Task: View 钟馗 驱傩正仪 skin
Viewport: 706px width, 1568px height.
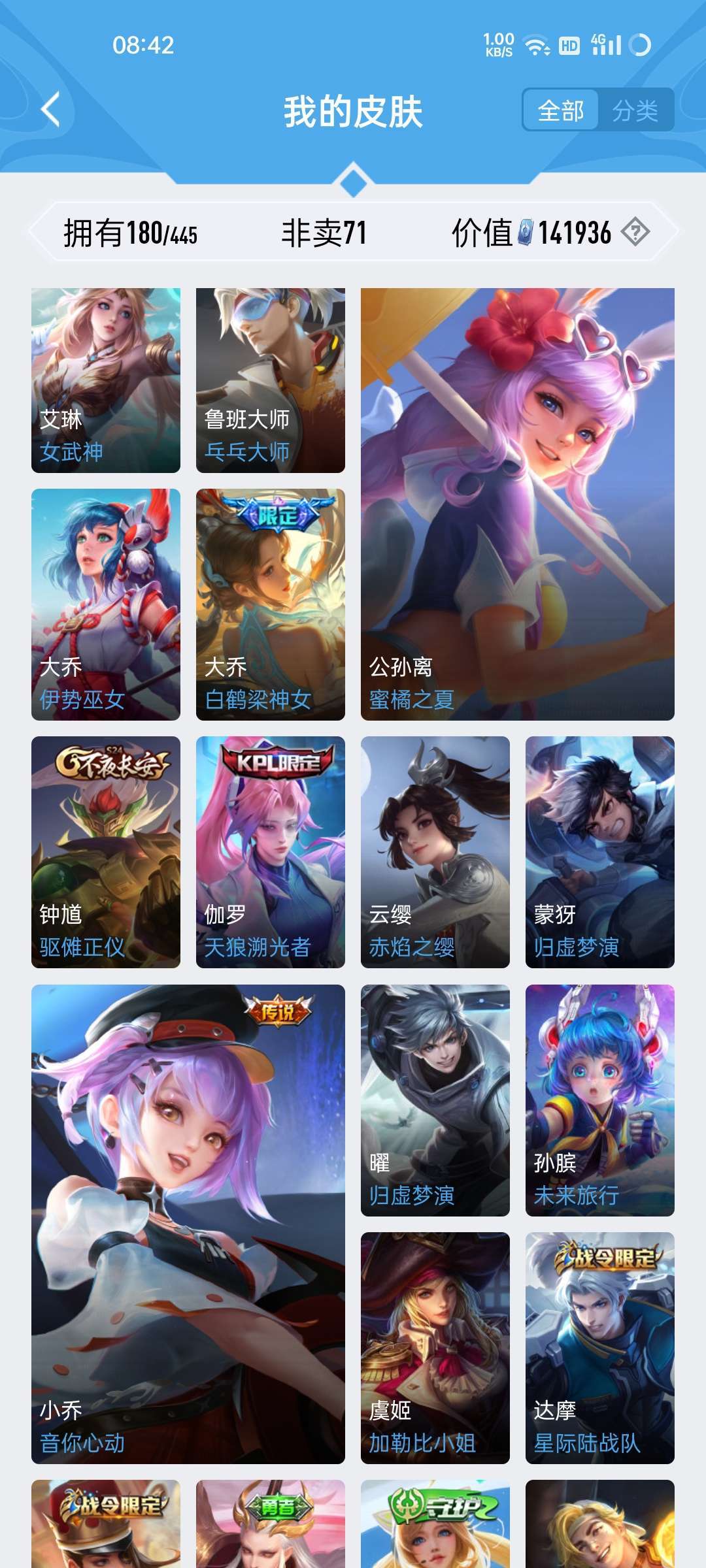Action: coord(106,852)
